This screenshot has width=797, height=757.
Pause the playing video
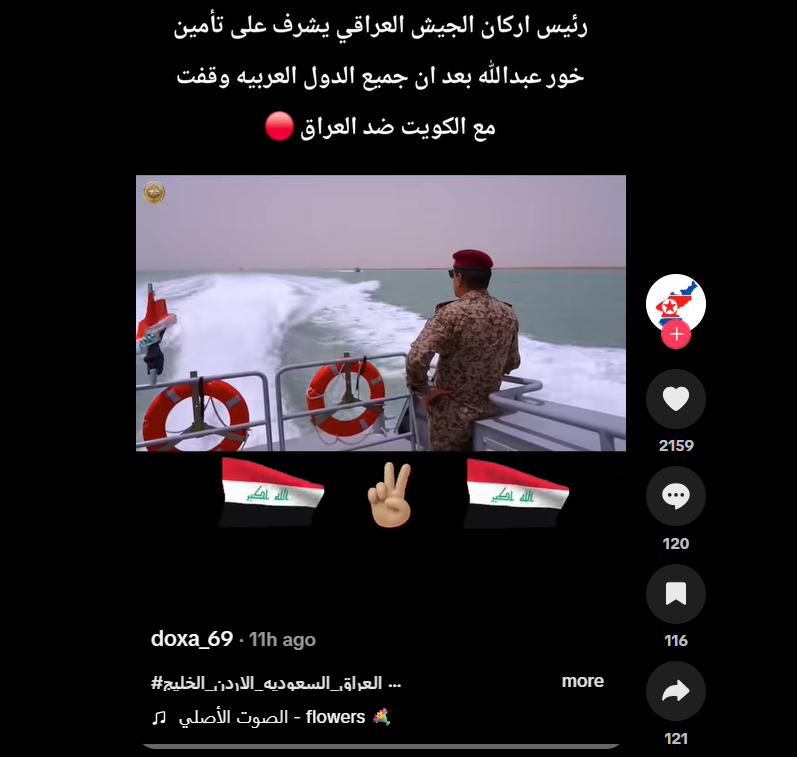point(380,313)
